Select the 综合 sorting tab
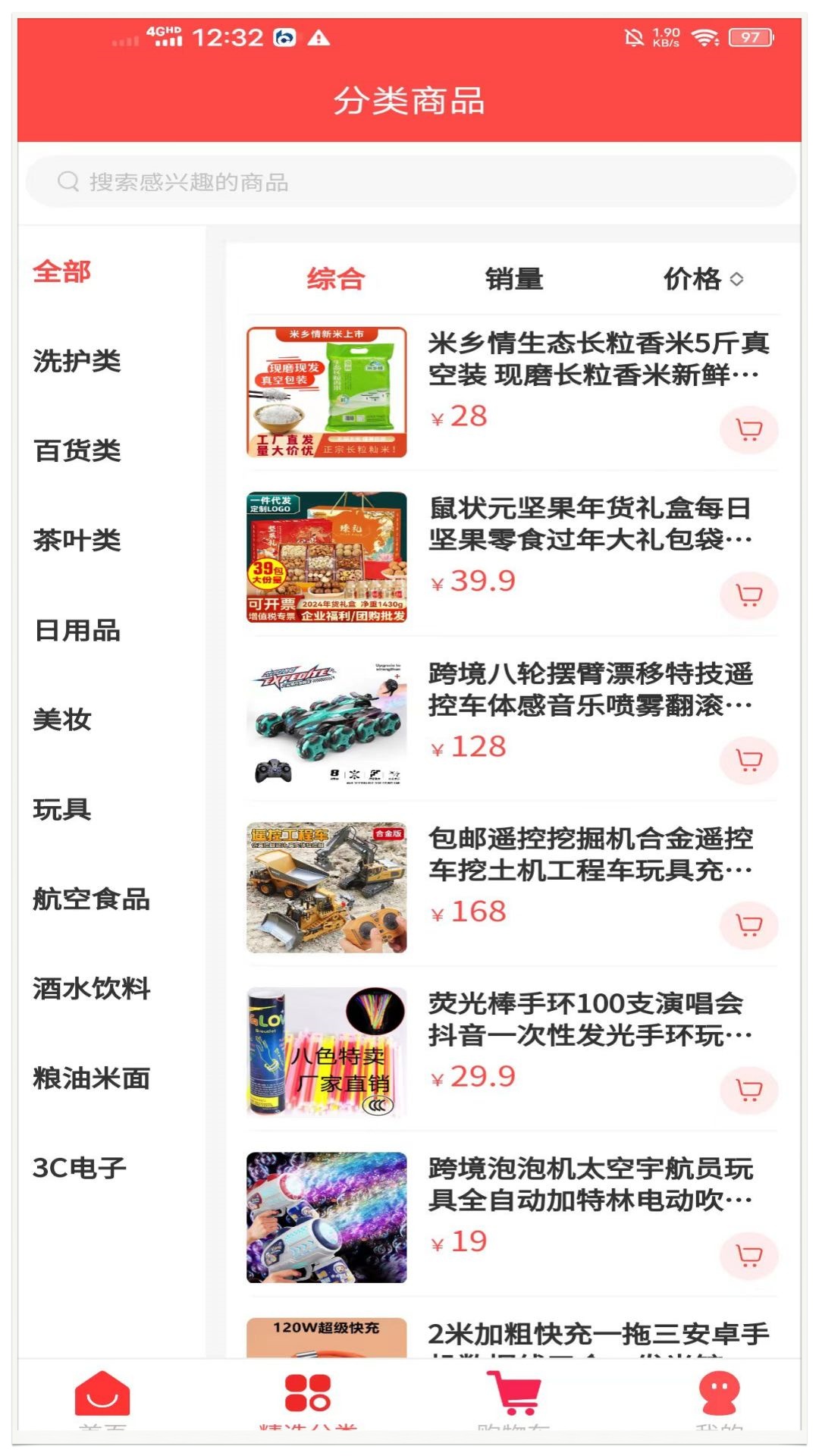The width and height of the screenshot is (819, 1456). coord(335,279)
